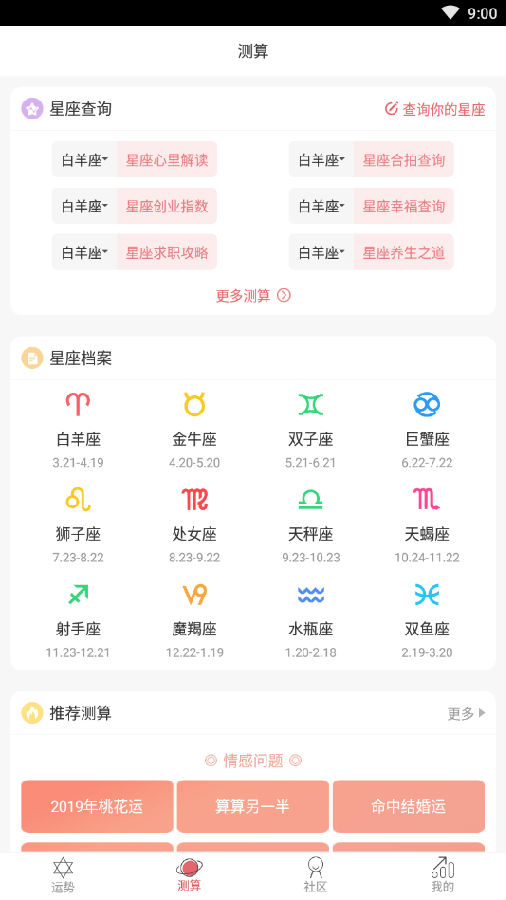The image size is (506, 900).
Task: Switch to the 运势 tab
Action: tap(63, 875)
